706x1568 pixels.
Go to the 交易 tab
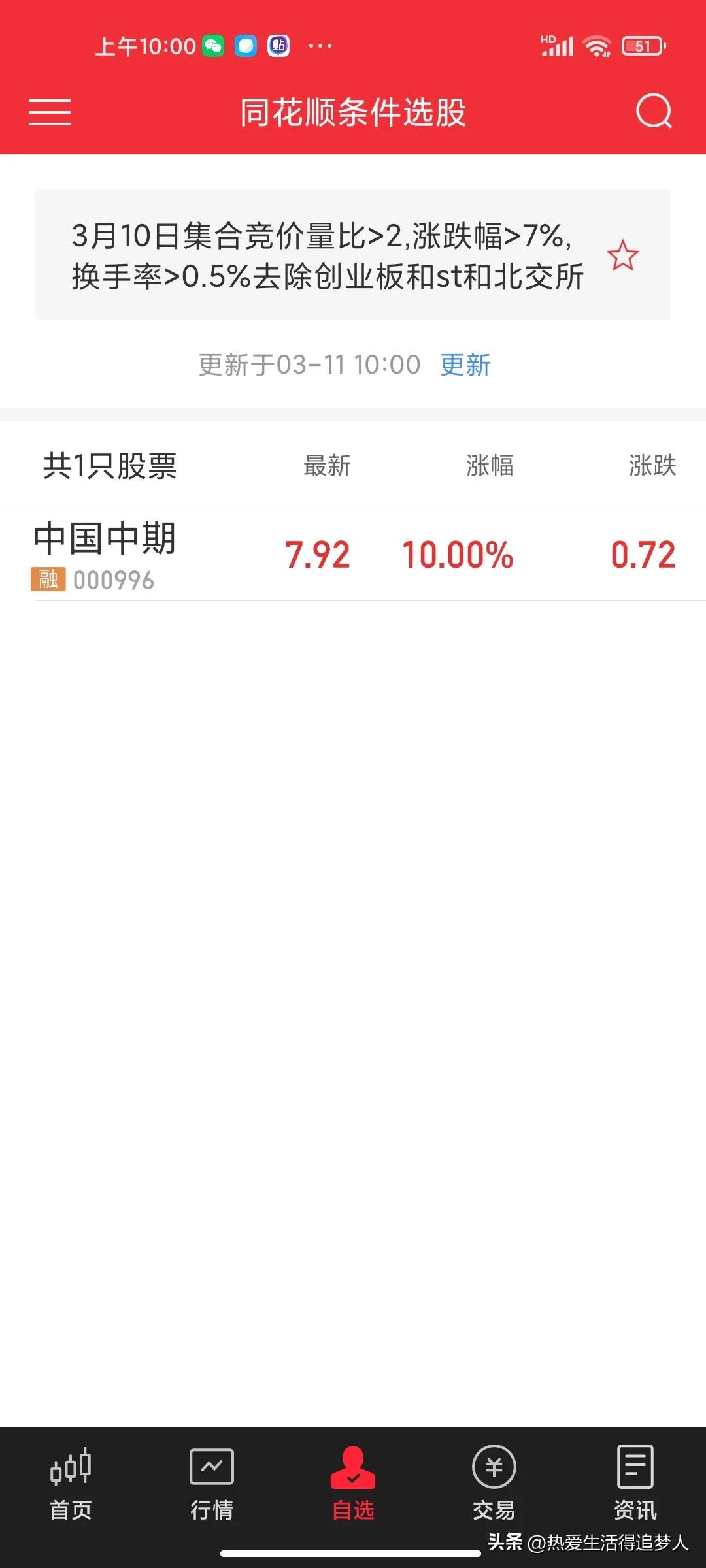[x=494, y=1484]
